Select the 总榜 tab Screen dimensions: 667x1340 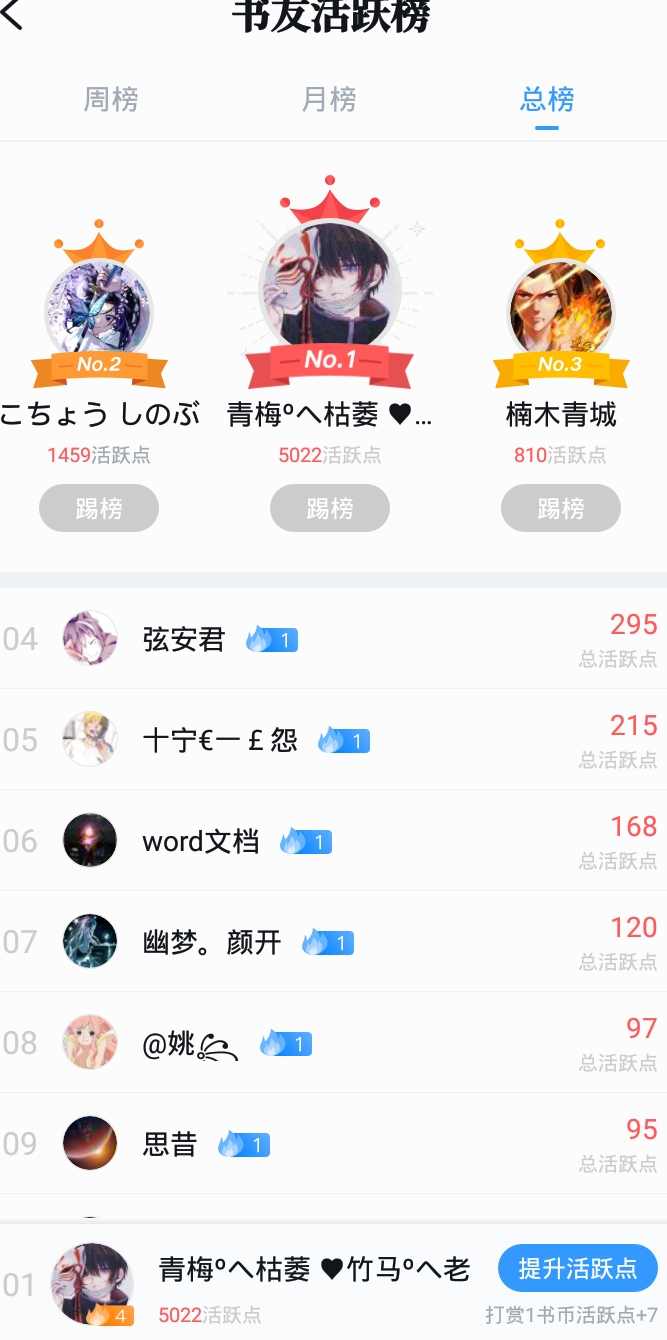pos(547,99)
